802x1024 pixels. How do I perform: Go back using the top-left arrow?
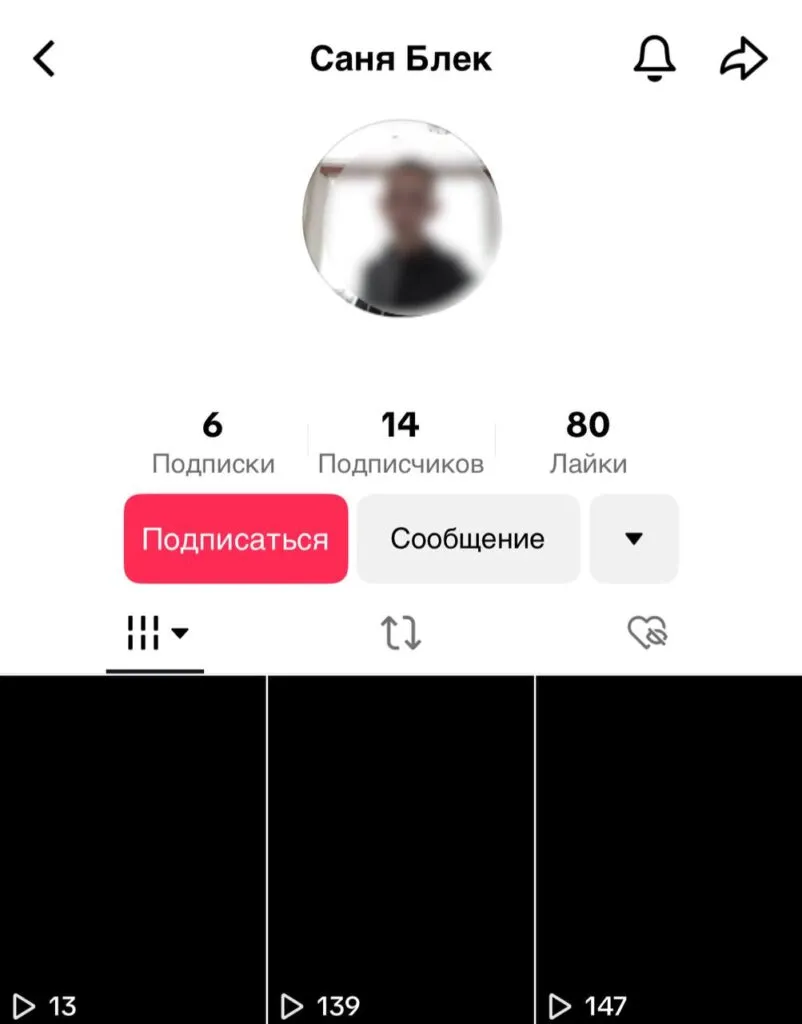(44, 60)
